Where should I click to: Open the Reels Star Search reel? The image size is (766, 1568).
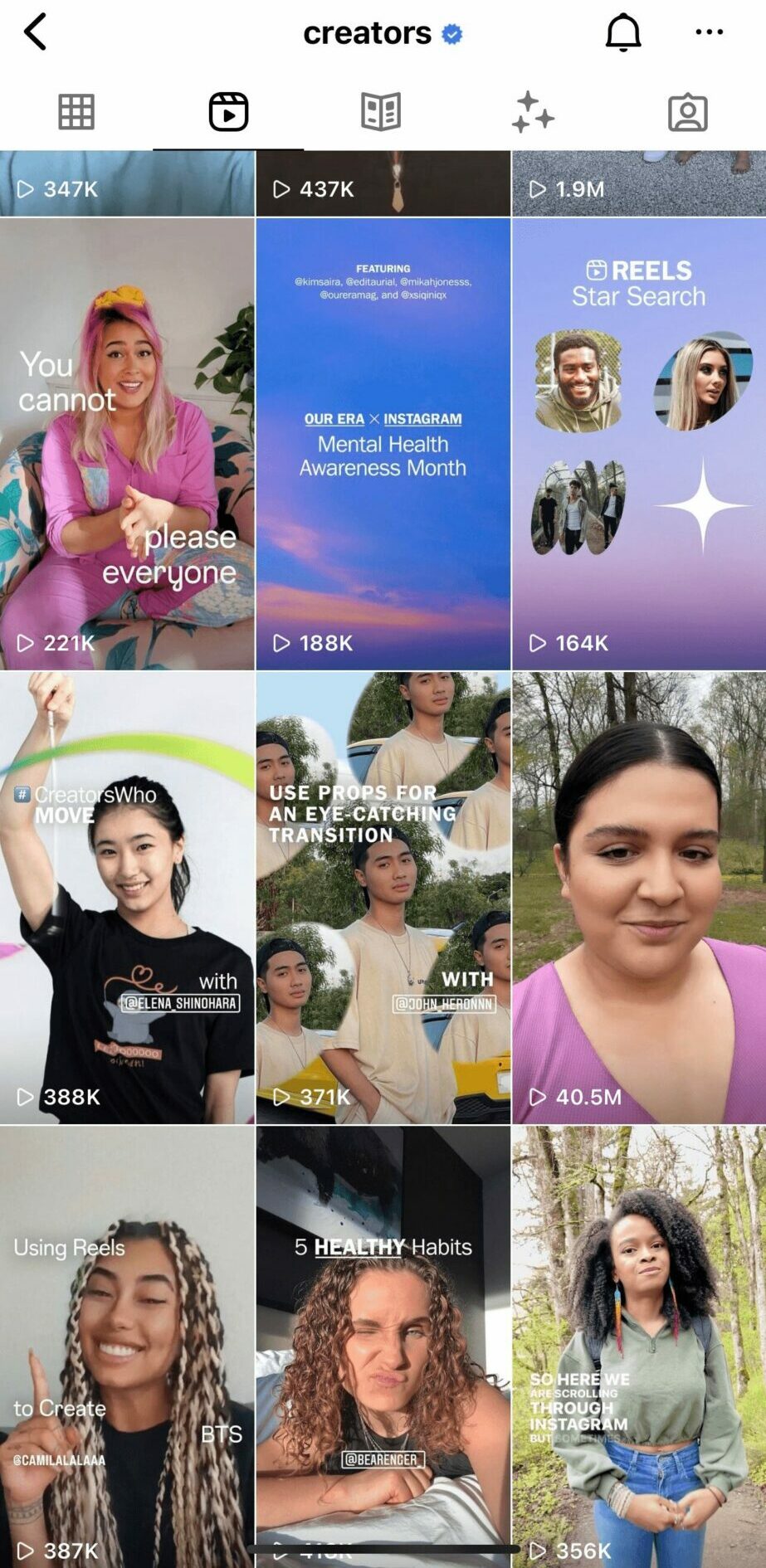tap(638, 444)
